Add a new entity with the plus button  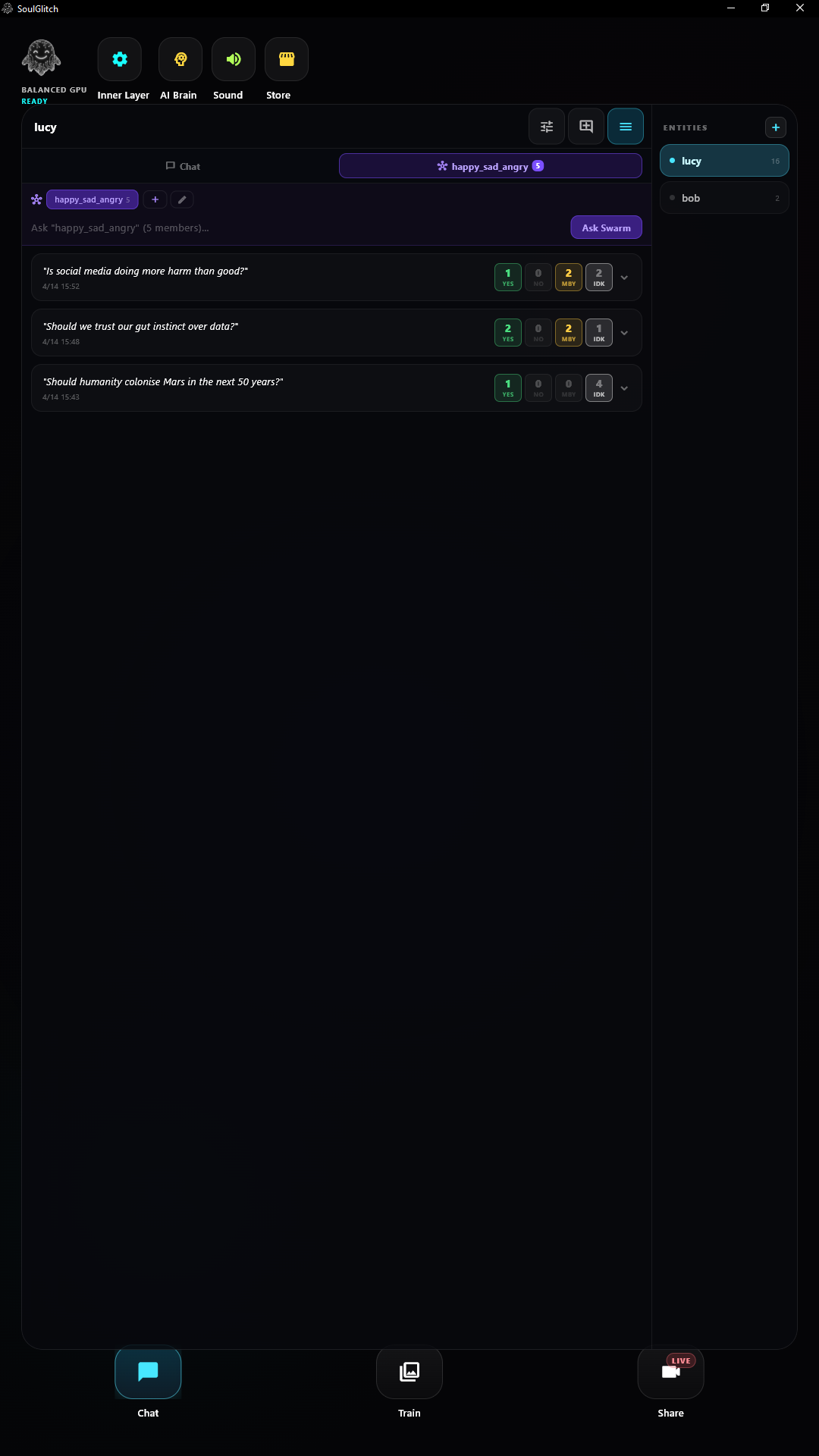[x=775, y=127]
